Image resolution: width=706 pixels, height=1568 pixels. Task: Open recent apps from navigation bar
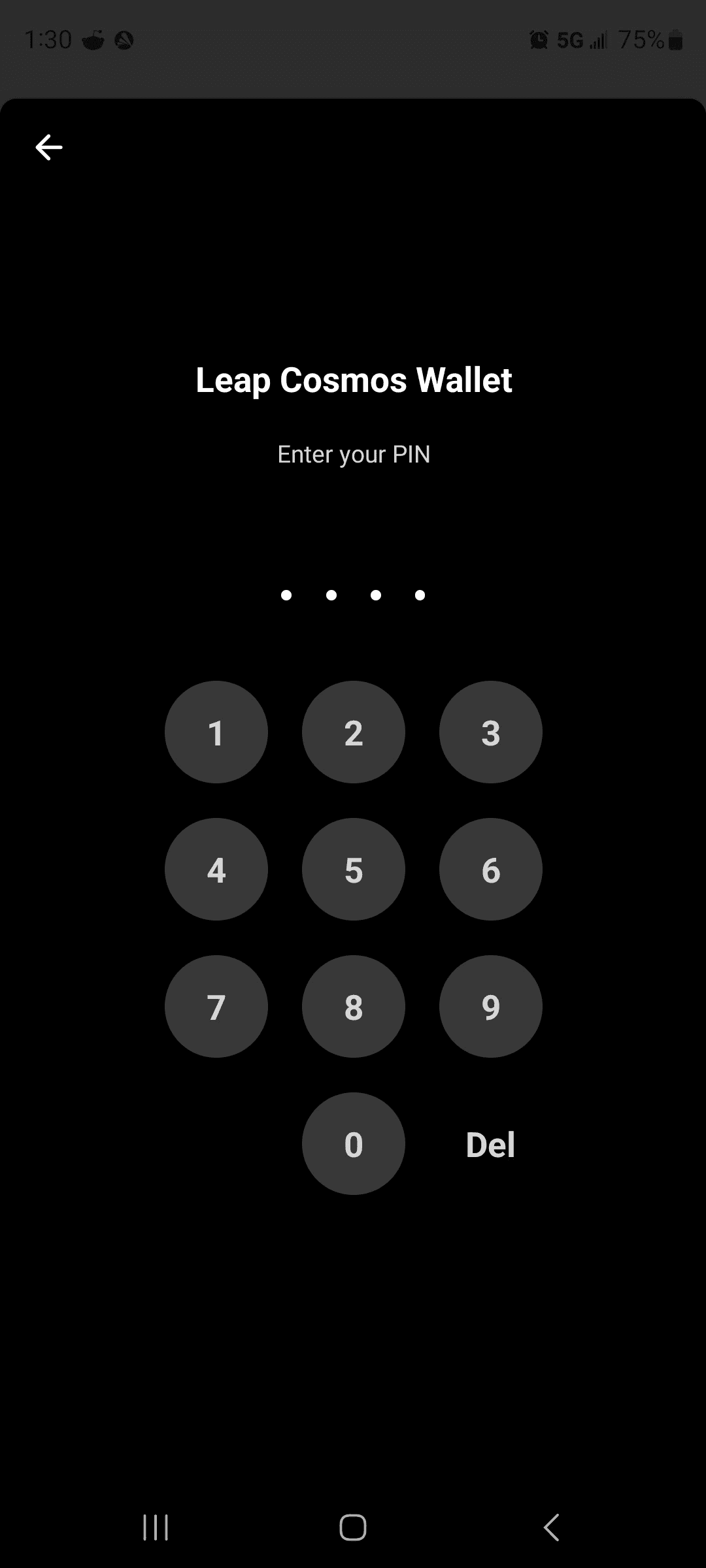tap(156, 1527)
